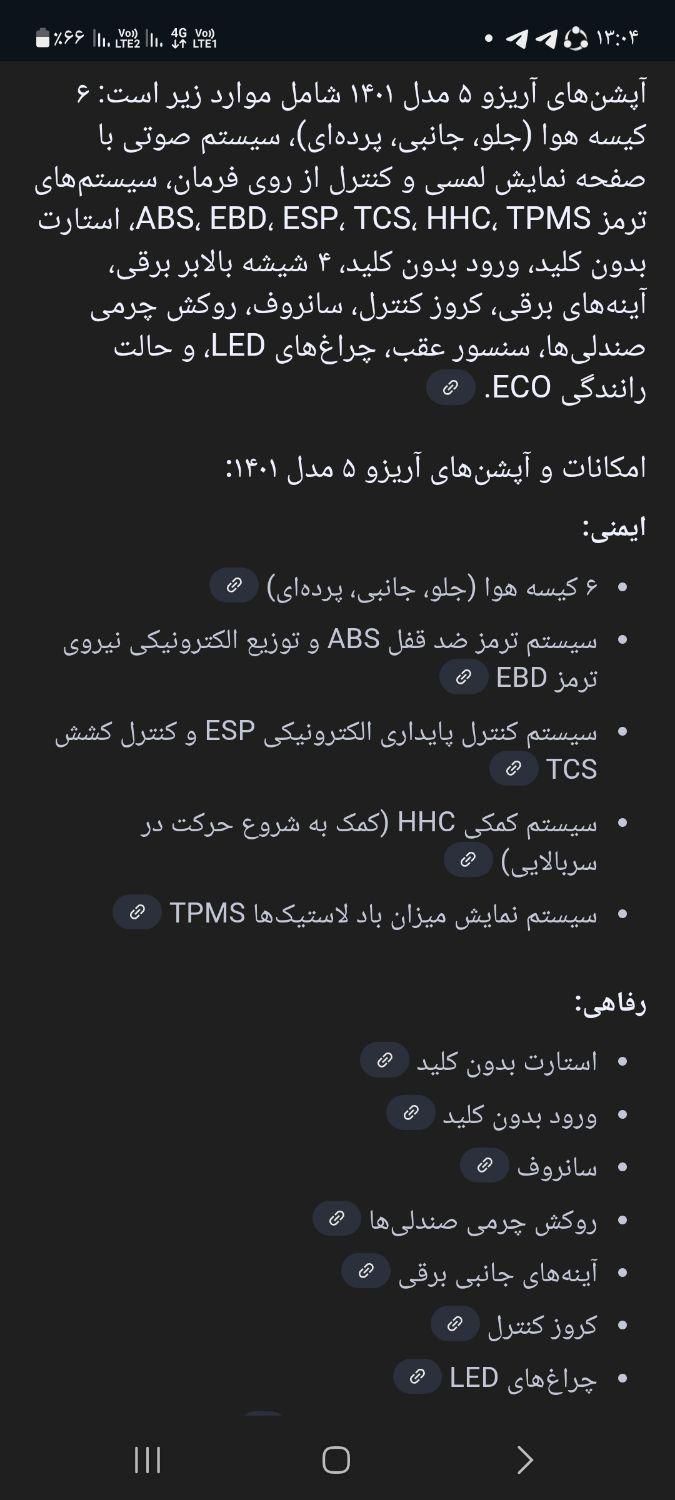Viewport: 675px width, 1500px height.
Task: Go to the home screen
Action: click(x=336, y=1461)
